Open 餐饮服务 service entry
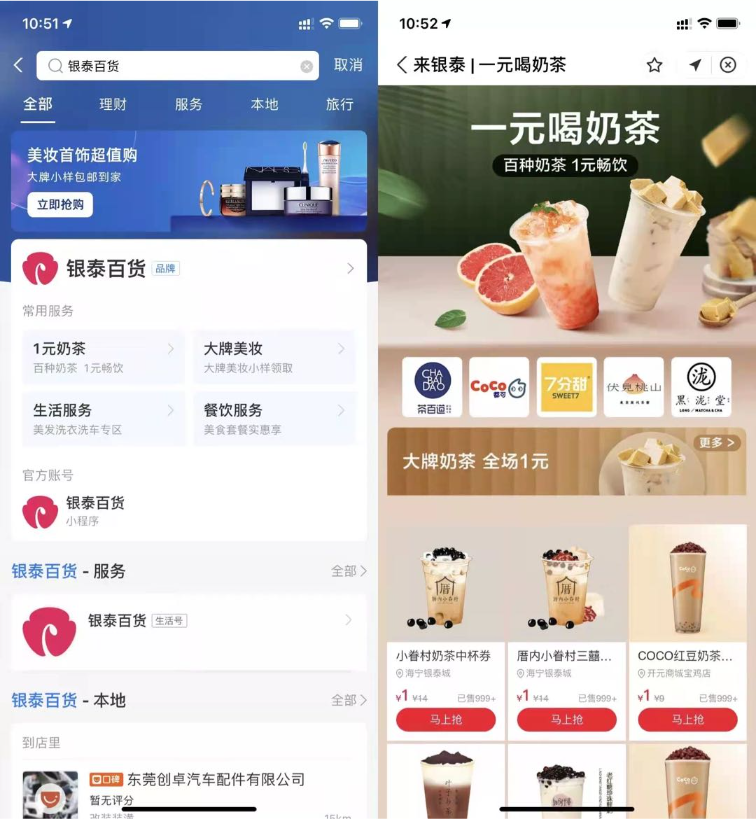Image resolution: width=756 pixels, height=819 pixels. pyautogui.click(x=274, y=418)
